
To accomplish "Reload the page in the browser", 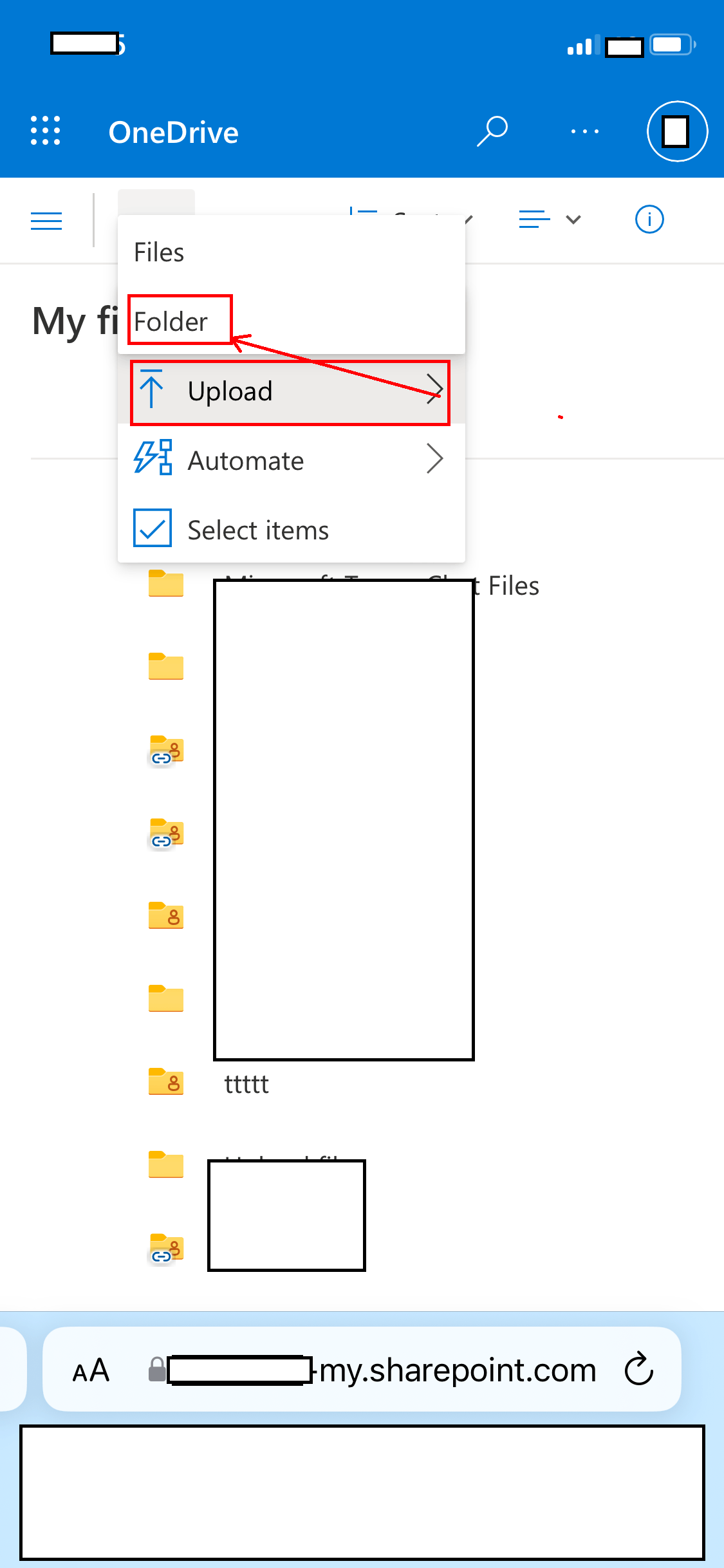I will [638, 1369].
